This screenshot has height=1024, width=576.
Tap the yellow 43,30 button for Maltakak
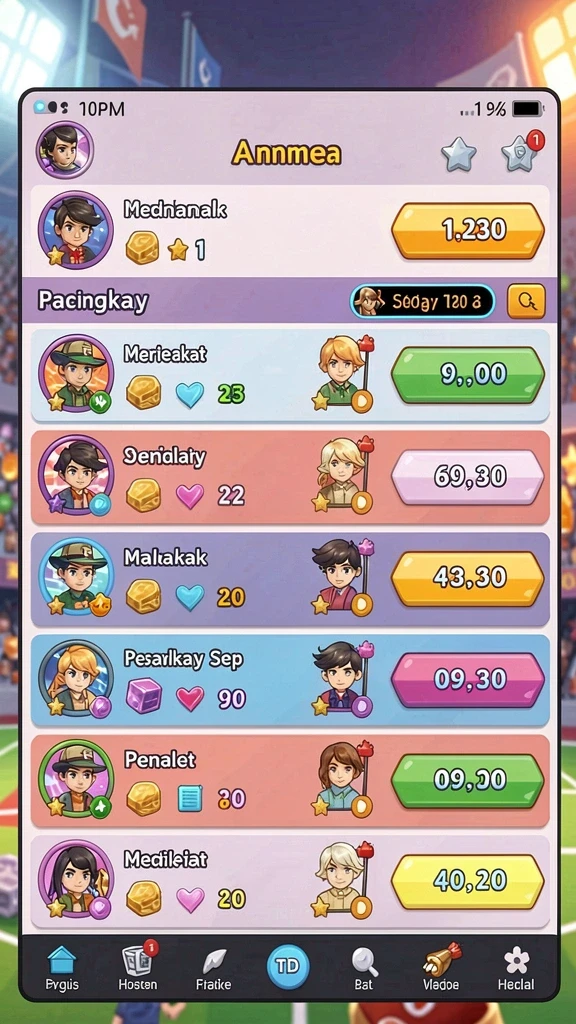tap(468, 579)
